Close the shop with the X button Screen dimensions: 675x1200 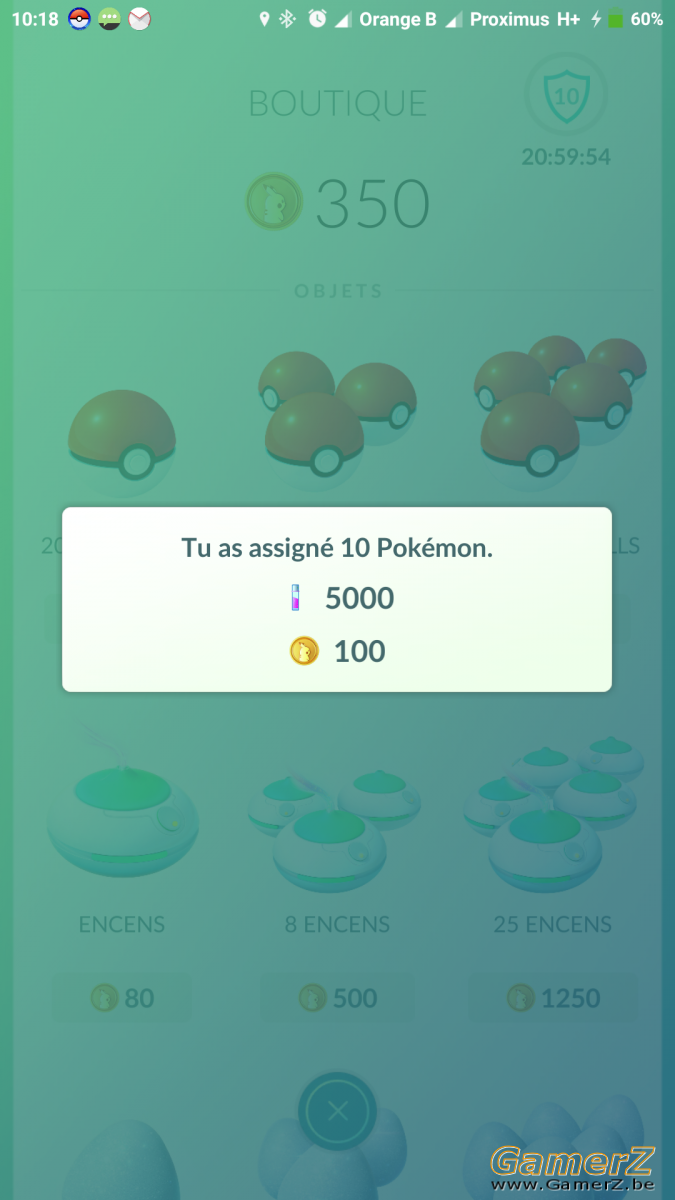337,1111
